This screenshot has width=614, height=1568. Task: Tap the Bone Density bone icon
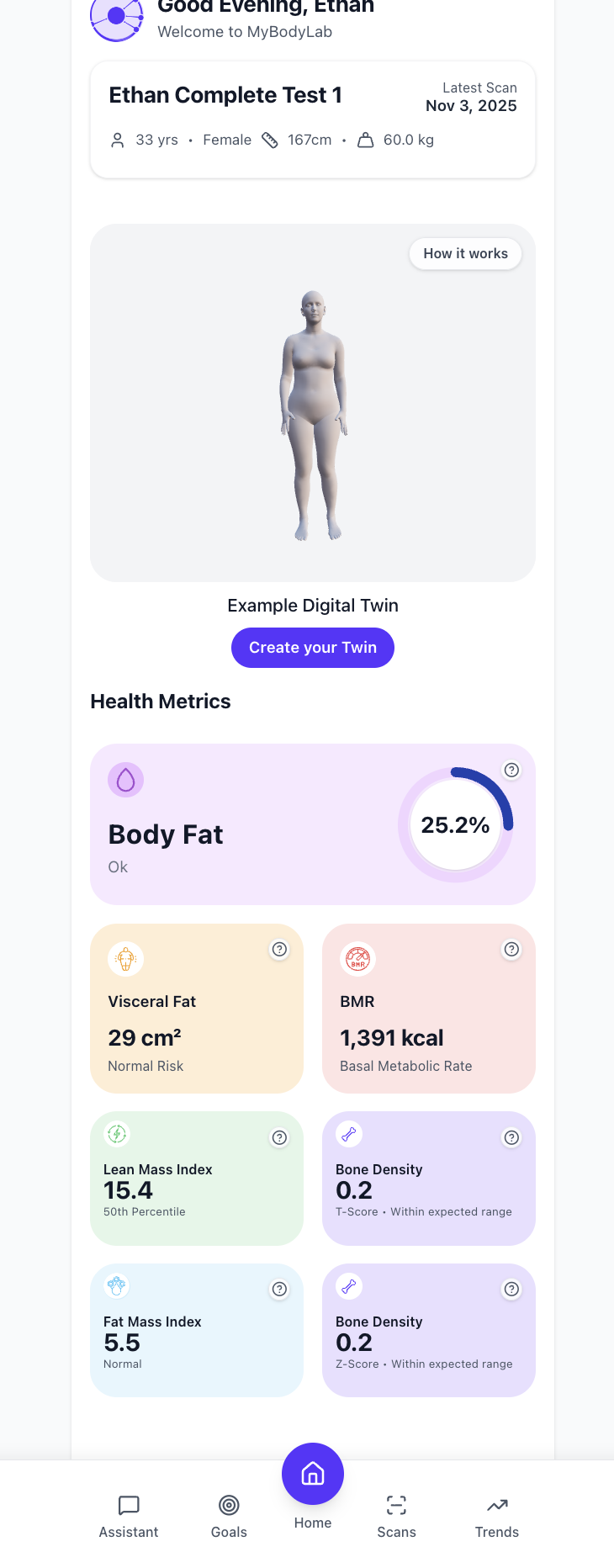[349, 1134]
